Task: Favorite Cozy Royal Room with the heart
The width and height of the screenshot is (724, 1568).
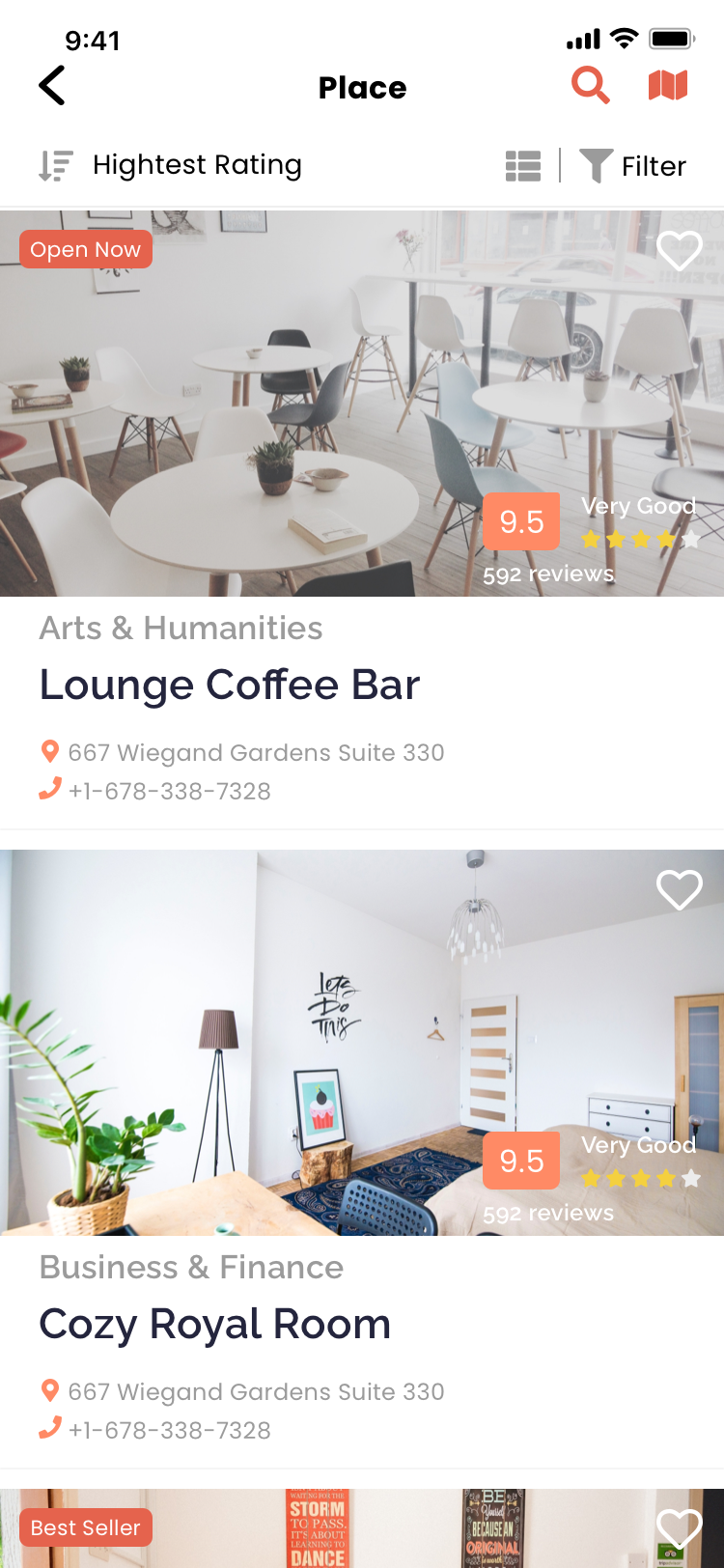Action: click(x=679, y=889)
